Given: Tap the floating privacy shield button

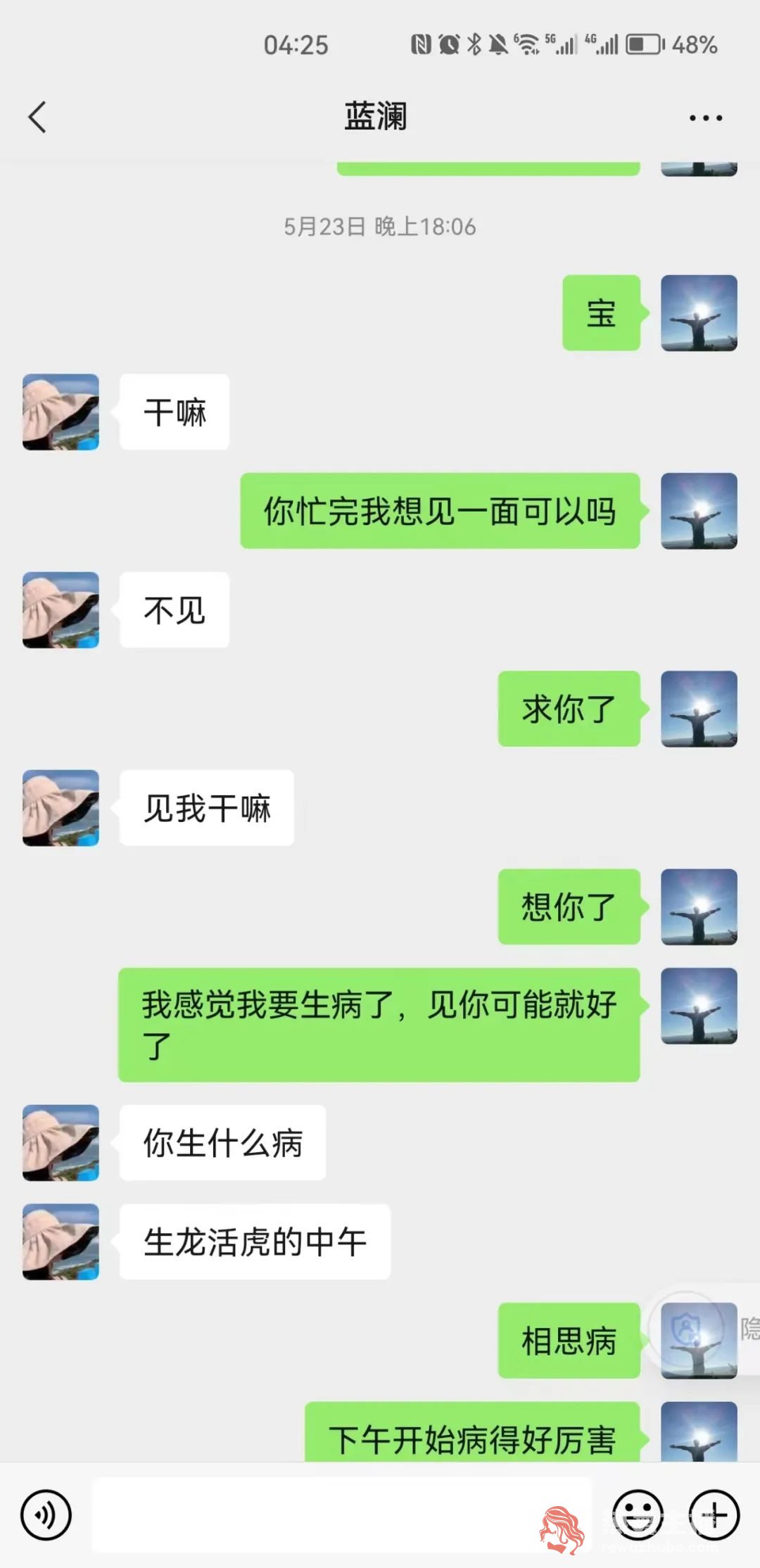Looking at the screenshot, I should pyautogui.click(x=684, y=1329).
